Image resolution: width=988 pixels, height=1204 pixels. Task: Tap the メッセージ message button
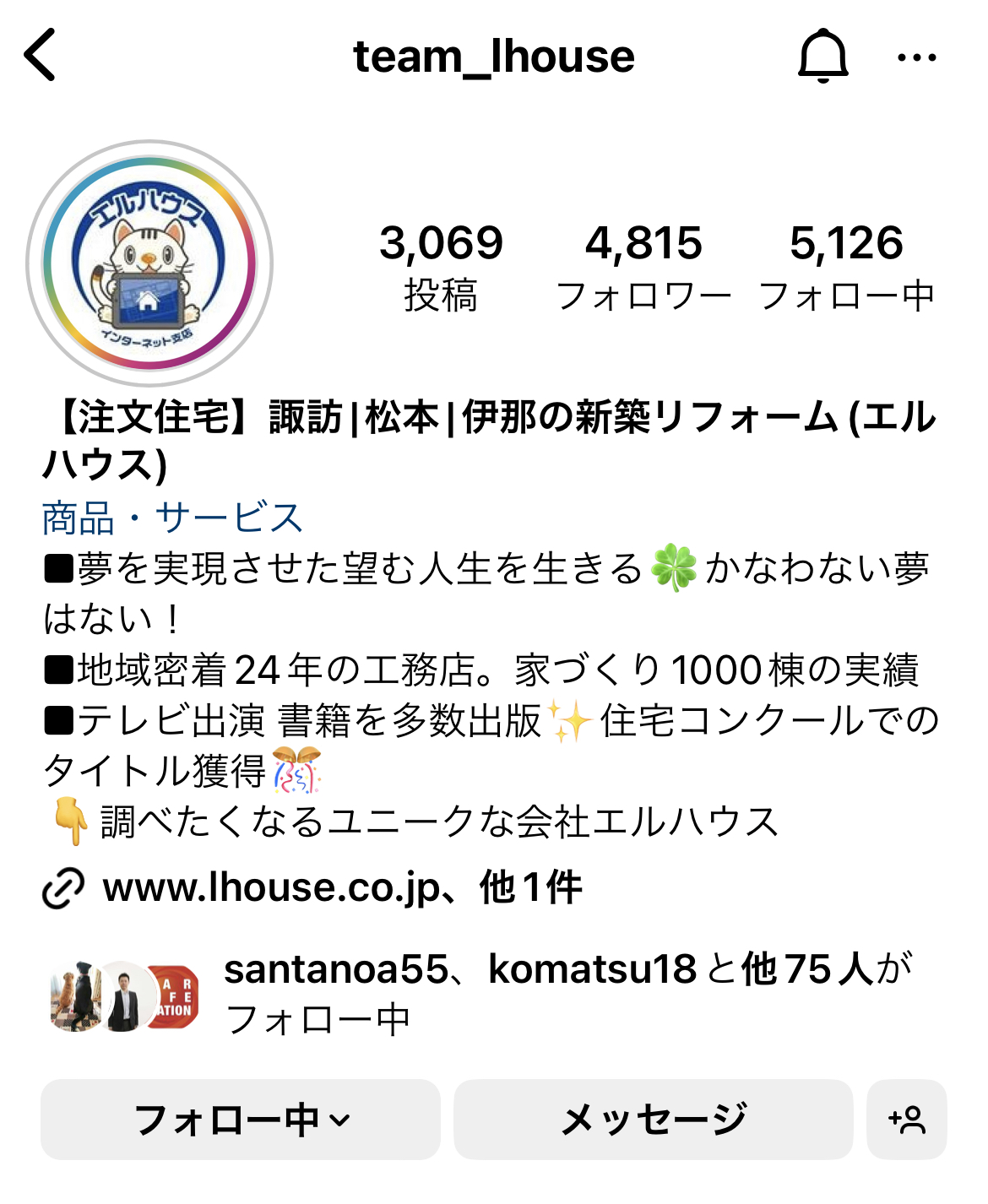[x=653, y=1120]
